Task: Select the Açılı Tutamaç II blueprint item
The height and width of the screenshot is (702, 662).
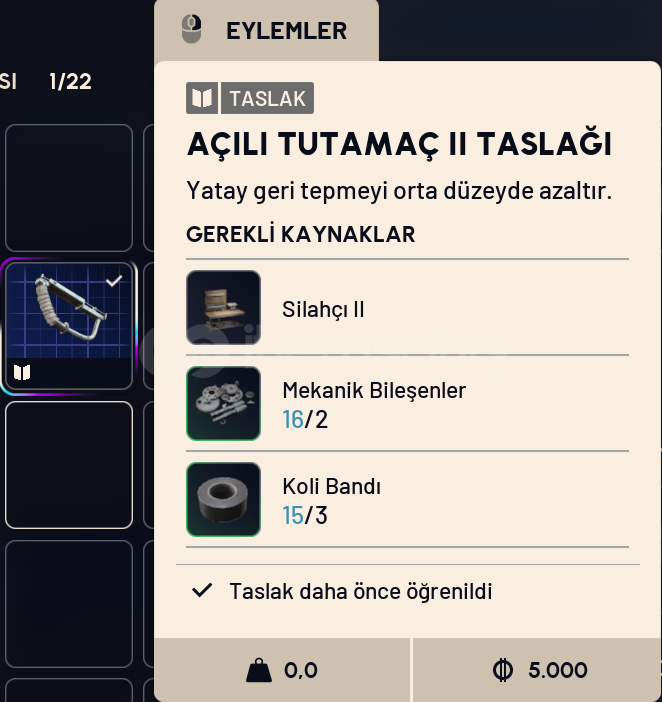Action: (69, 325)
